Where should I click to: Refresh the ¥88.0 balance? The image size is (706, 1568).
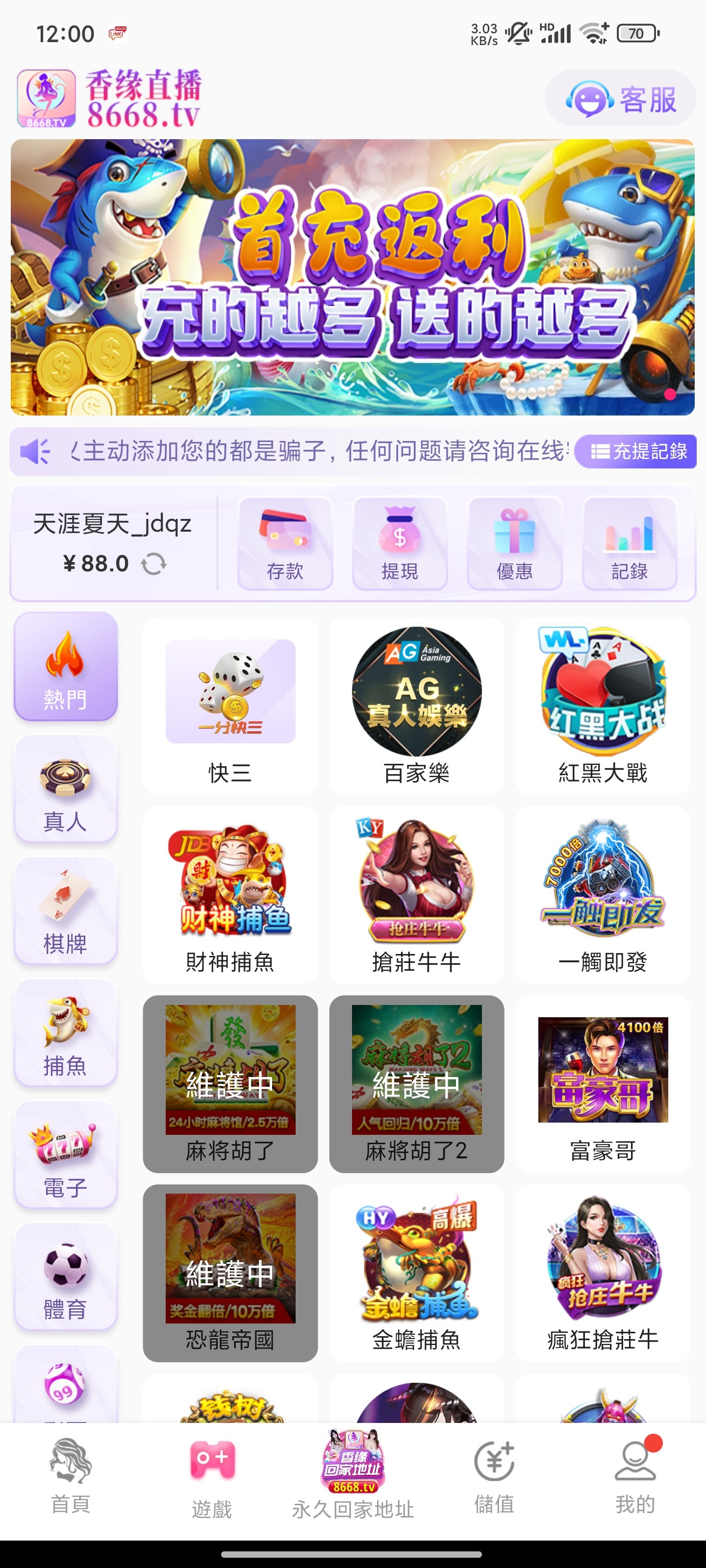[x=153, y=563]
